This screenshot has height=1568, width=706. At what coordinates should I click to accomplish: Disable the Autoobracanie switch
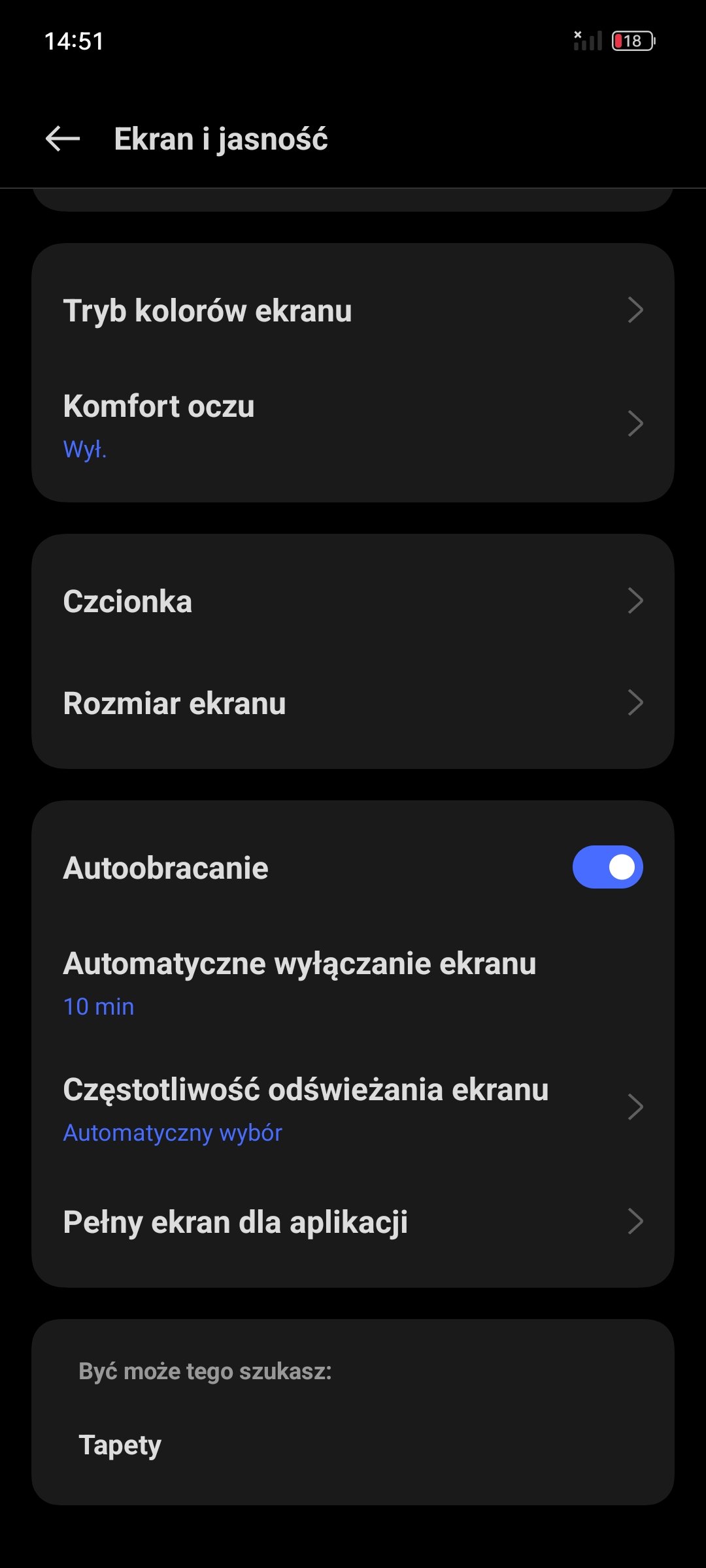(608, 868)
